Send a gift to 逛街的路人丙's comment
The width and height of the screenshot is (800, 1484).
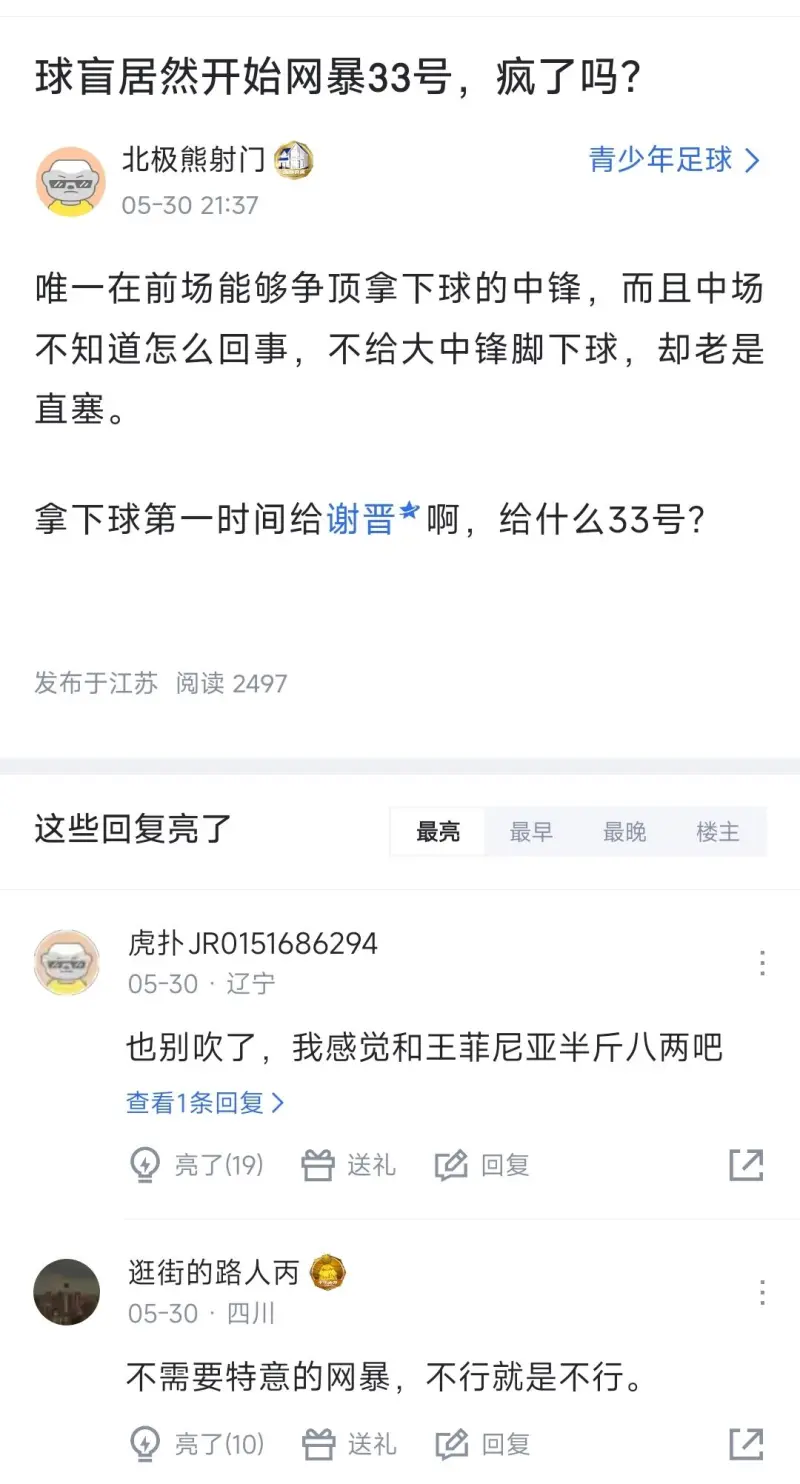click(349, 1444)
